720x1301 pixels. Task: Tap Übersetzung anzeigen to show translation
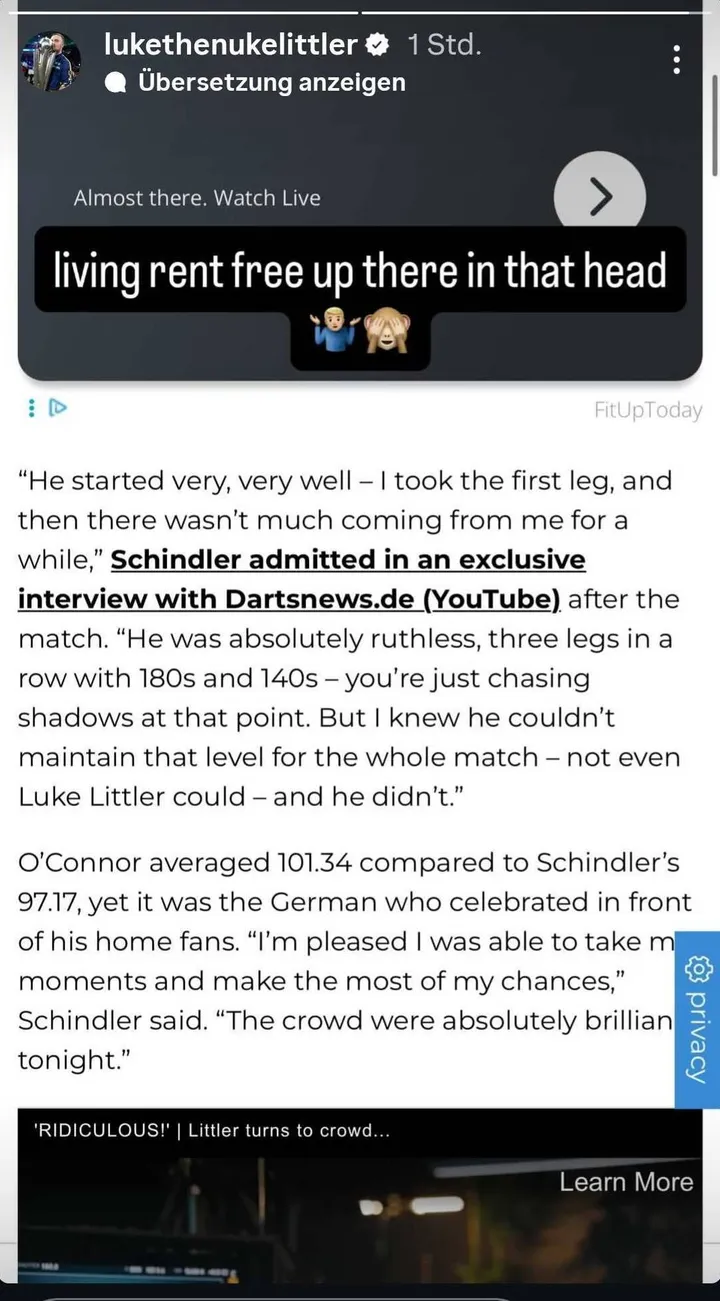[x=271, y=83]
